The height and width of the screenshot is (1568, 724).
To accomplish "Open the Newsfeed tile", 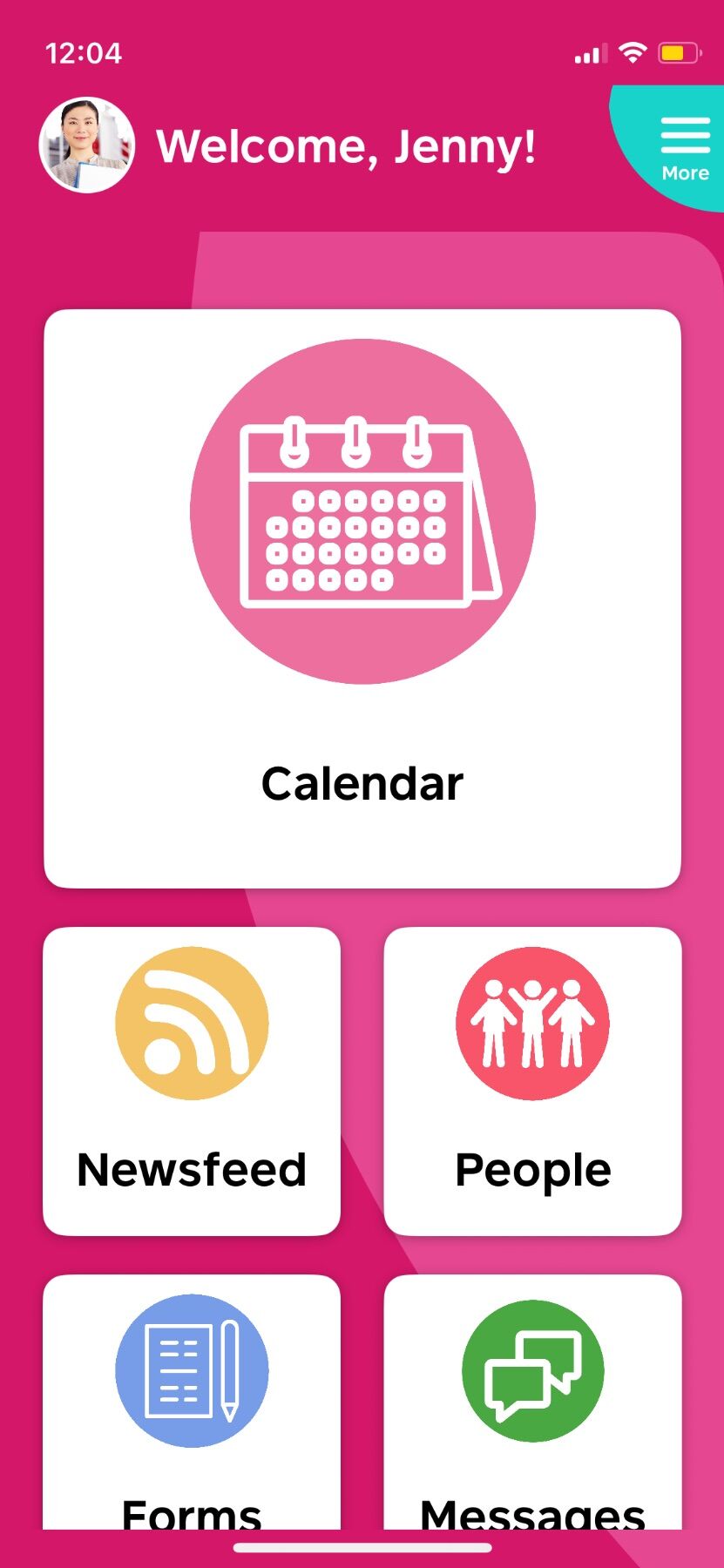I will pyautogui.click(x=192, y=1080).
